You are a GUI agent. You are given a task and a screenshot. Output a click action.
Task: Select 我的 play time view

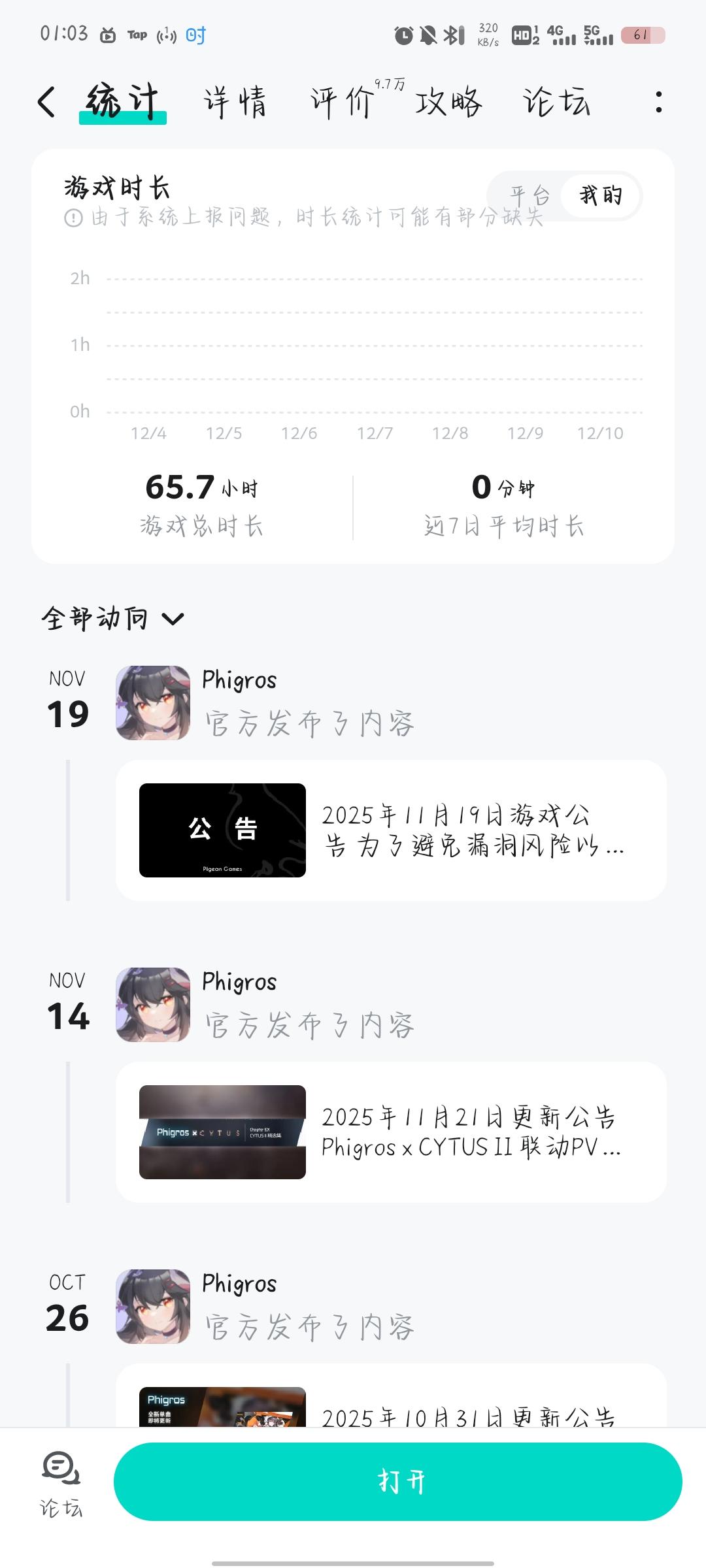601,195
